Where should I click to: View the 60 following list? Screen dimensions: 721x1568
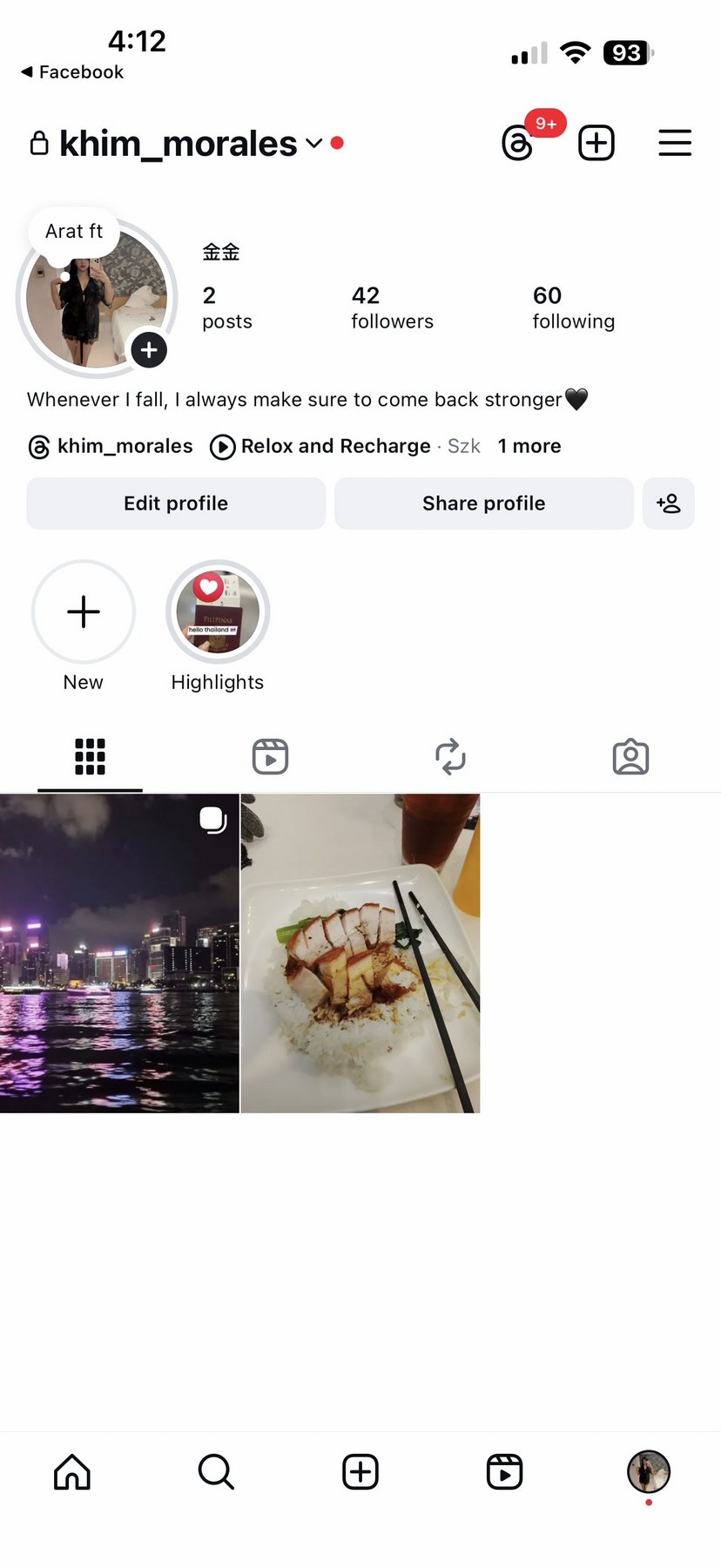pyautogui.click(x=573, y=308)
